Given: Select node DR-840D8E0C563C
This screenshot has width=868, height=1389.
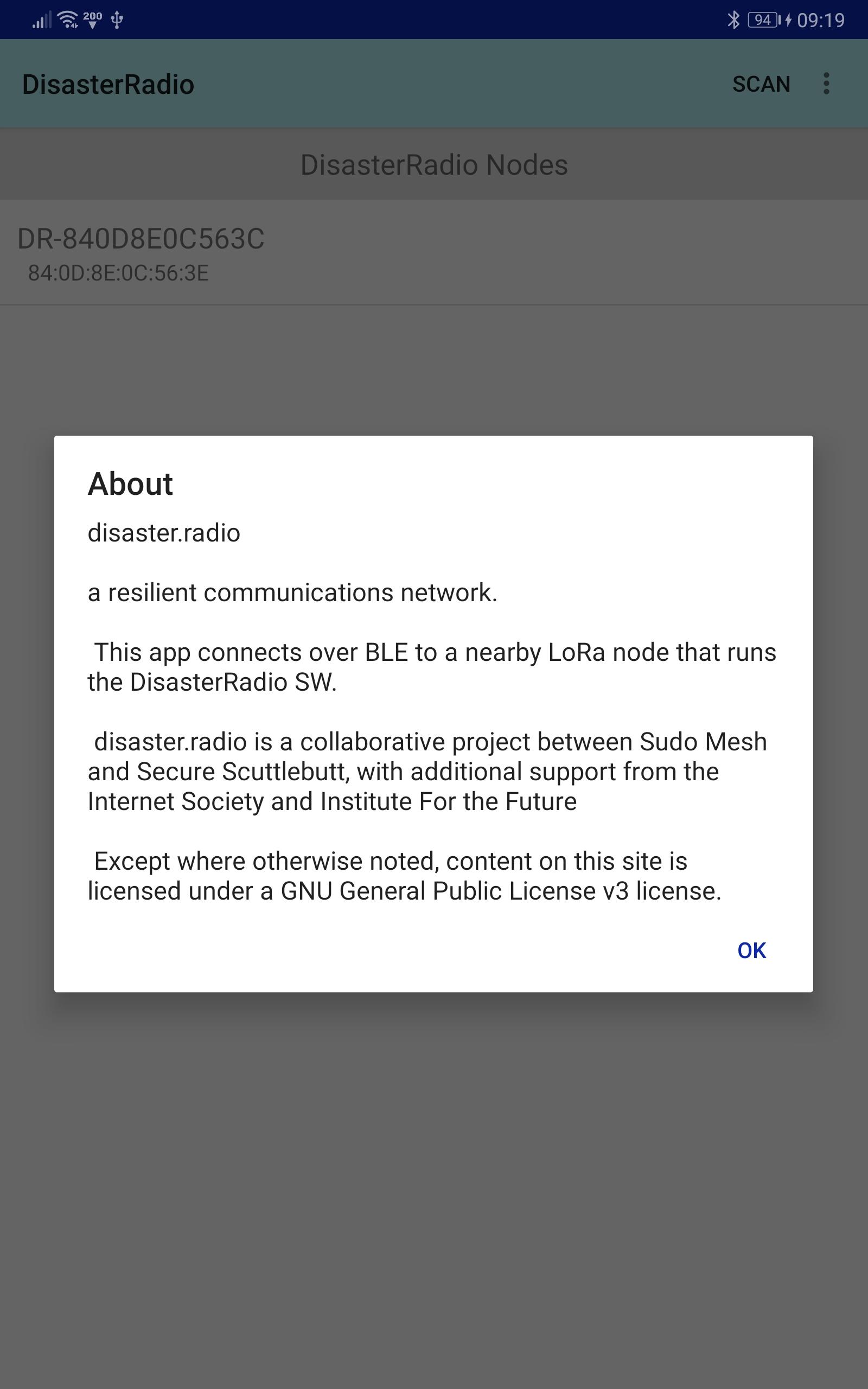Looking at the screenshot, I should click(x=141, y=252).
